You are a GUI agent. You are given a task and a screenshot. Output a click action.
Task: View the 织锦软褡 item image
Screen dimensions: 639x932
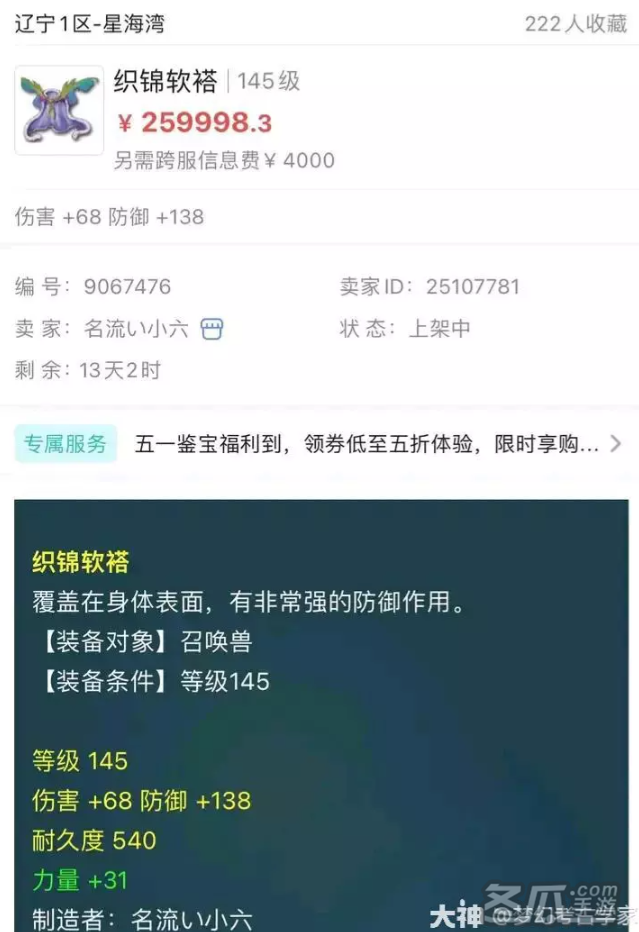(x=58, y=110)
